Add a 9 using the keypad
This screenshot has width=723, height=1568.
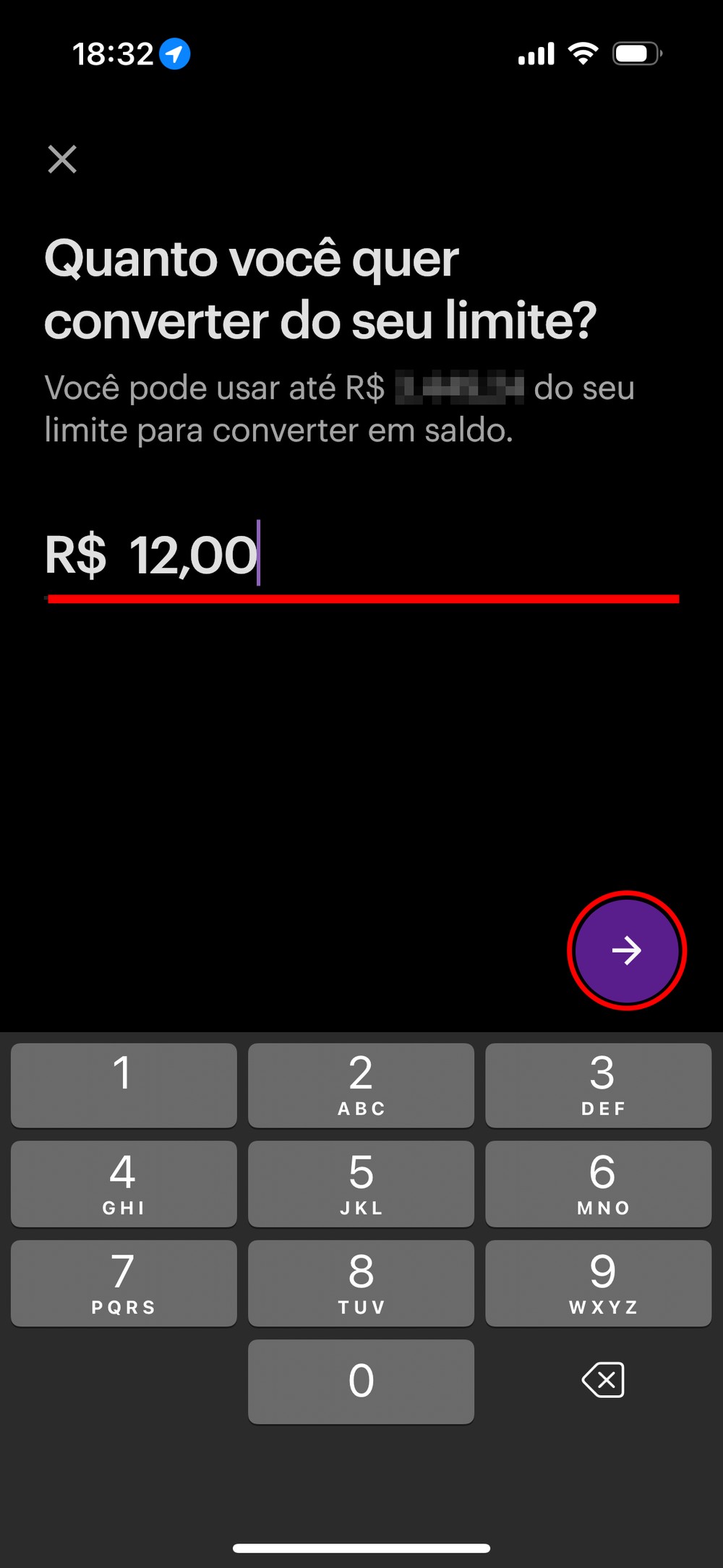(598, 1283)
